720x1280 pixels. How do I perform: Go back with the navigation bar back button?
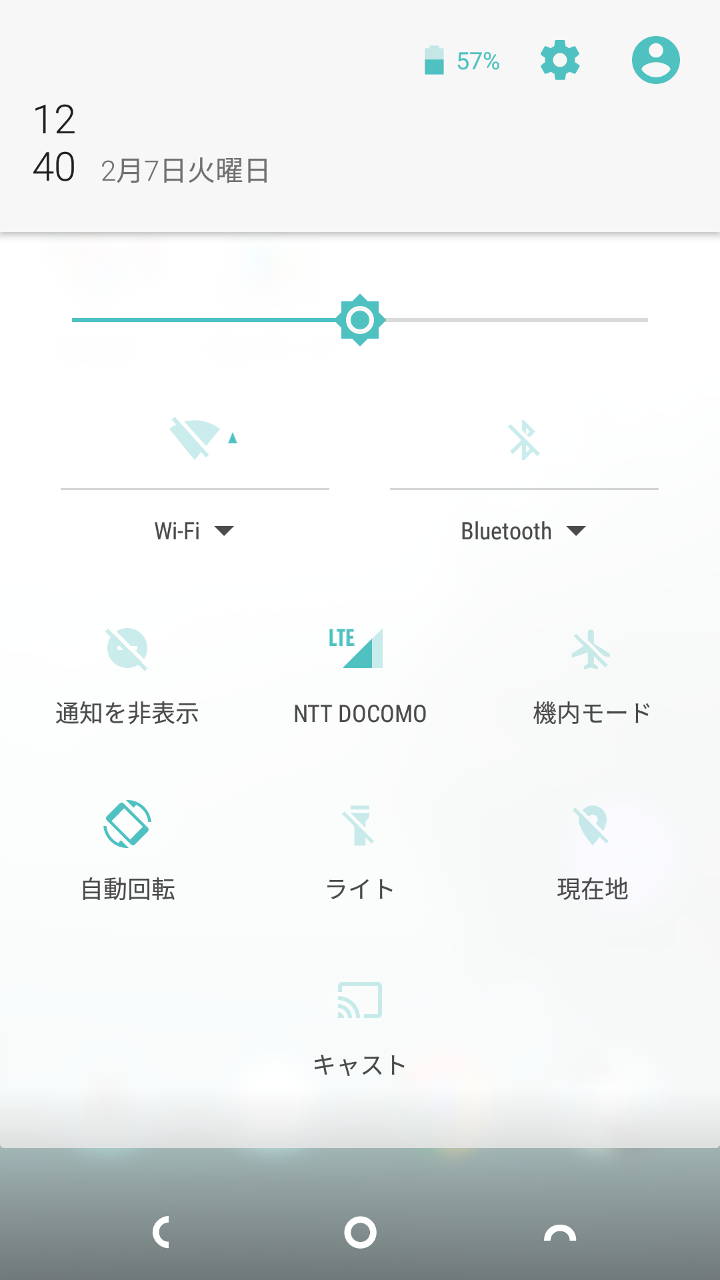160,1232
